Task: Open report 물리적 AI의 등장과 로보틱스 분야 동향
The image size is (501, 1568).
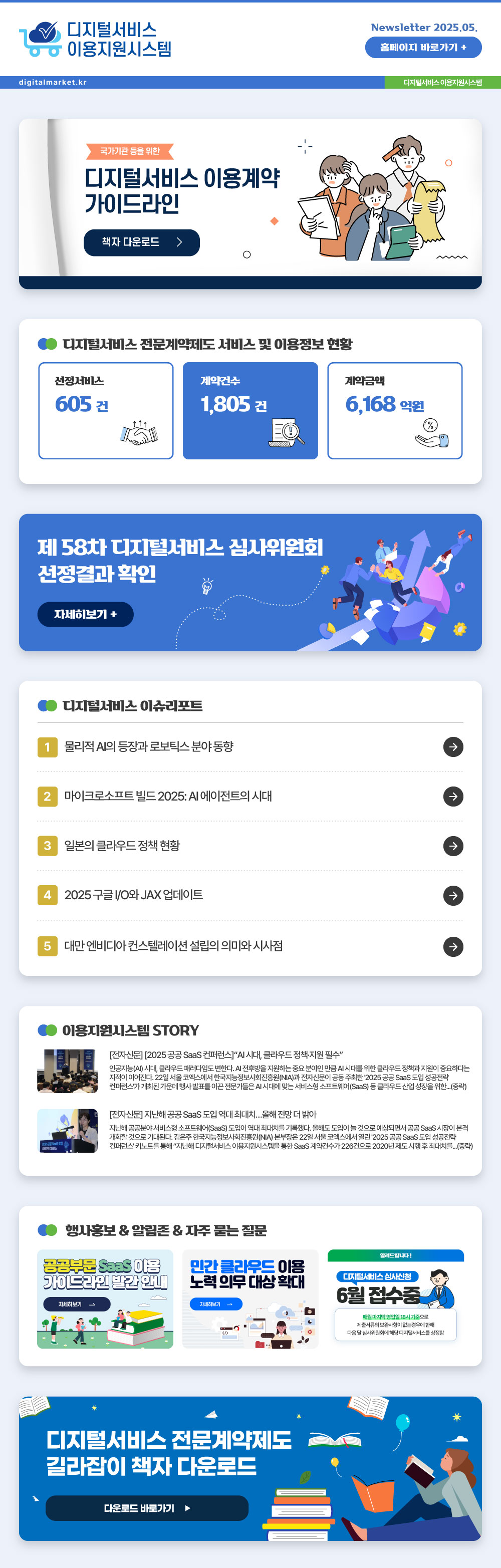Action: [453, 747]
